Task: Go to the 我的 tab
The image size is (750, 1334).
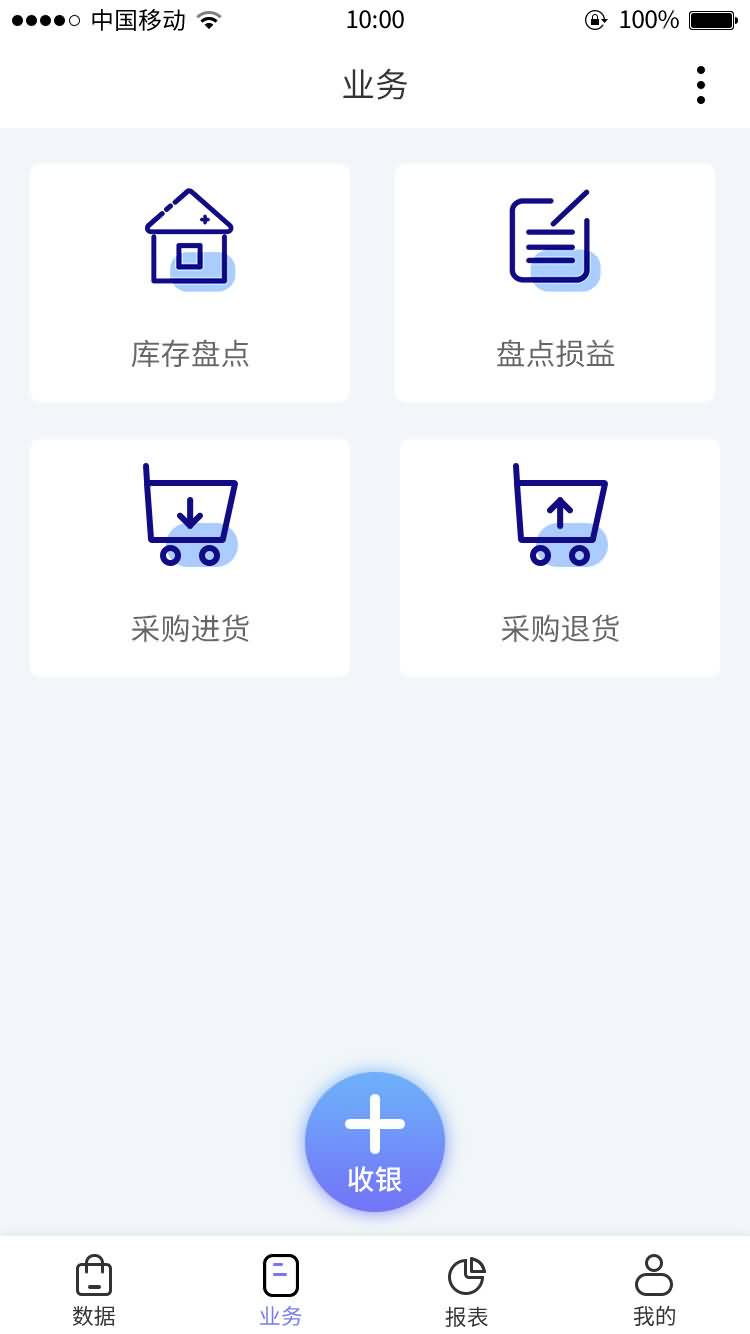Action: (x=654, y=1290)
